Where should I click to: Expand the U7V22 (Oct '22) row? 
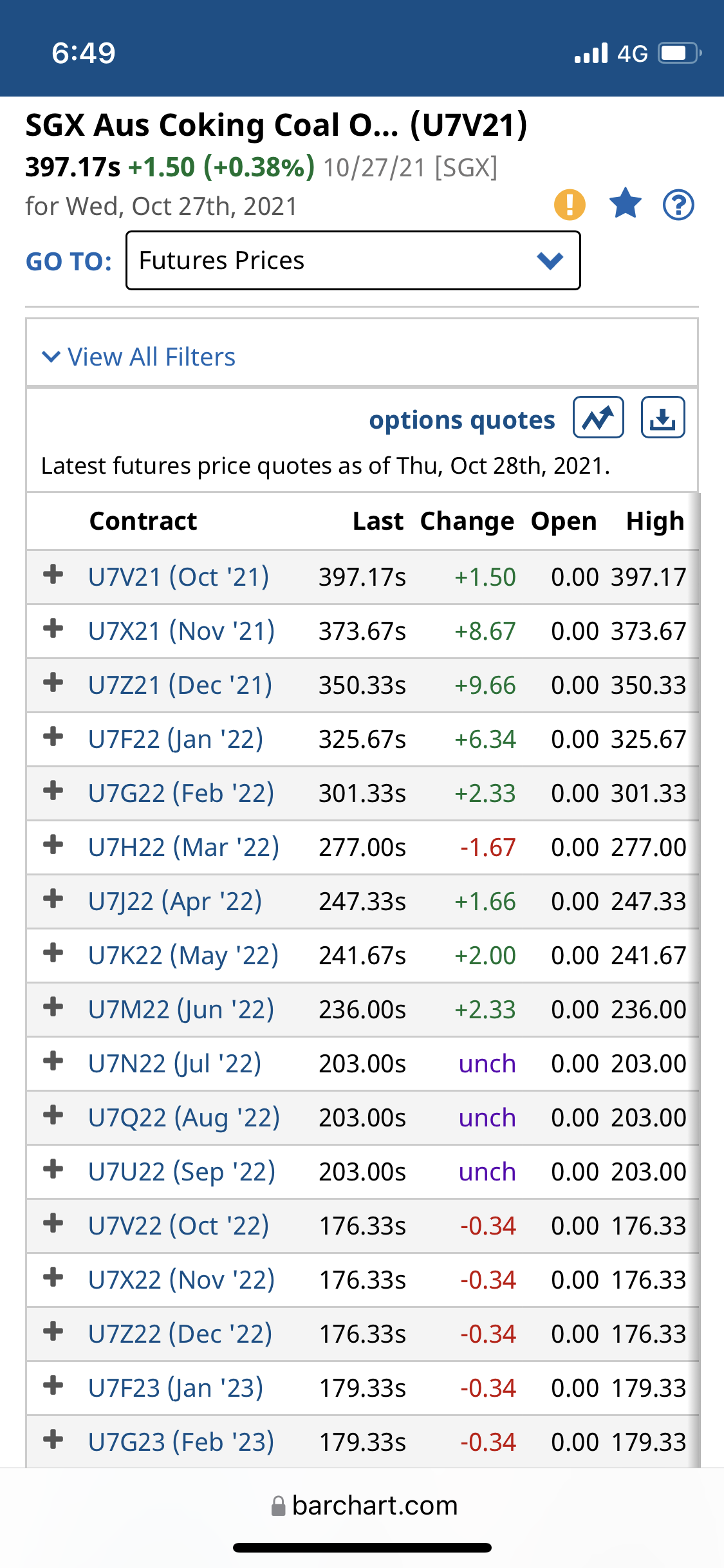(53, 1223)
